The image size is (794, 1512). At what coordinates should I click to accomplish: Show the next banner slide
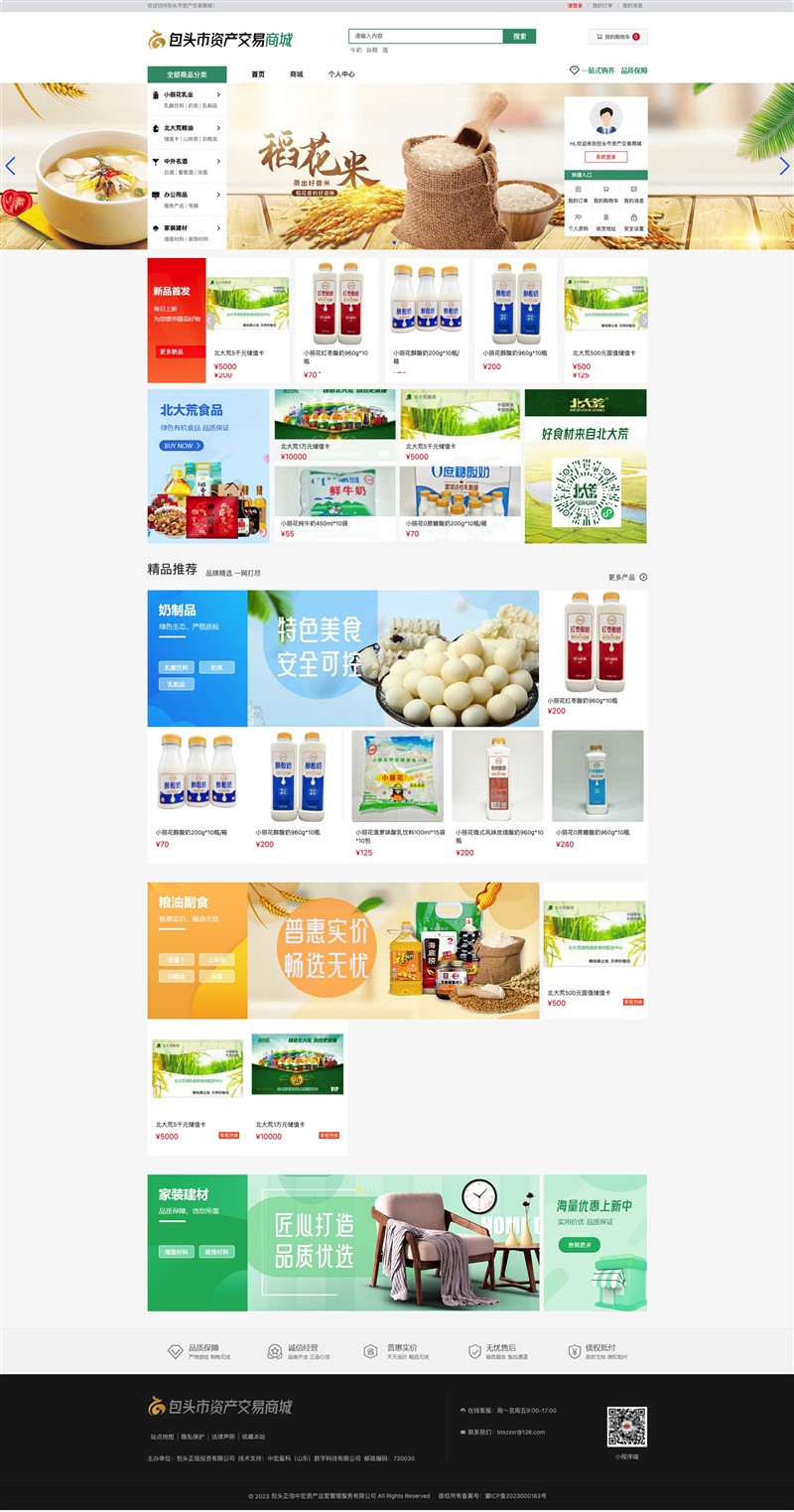click(x=784, y=166)
